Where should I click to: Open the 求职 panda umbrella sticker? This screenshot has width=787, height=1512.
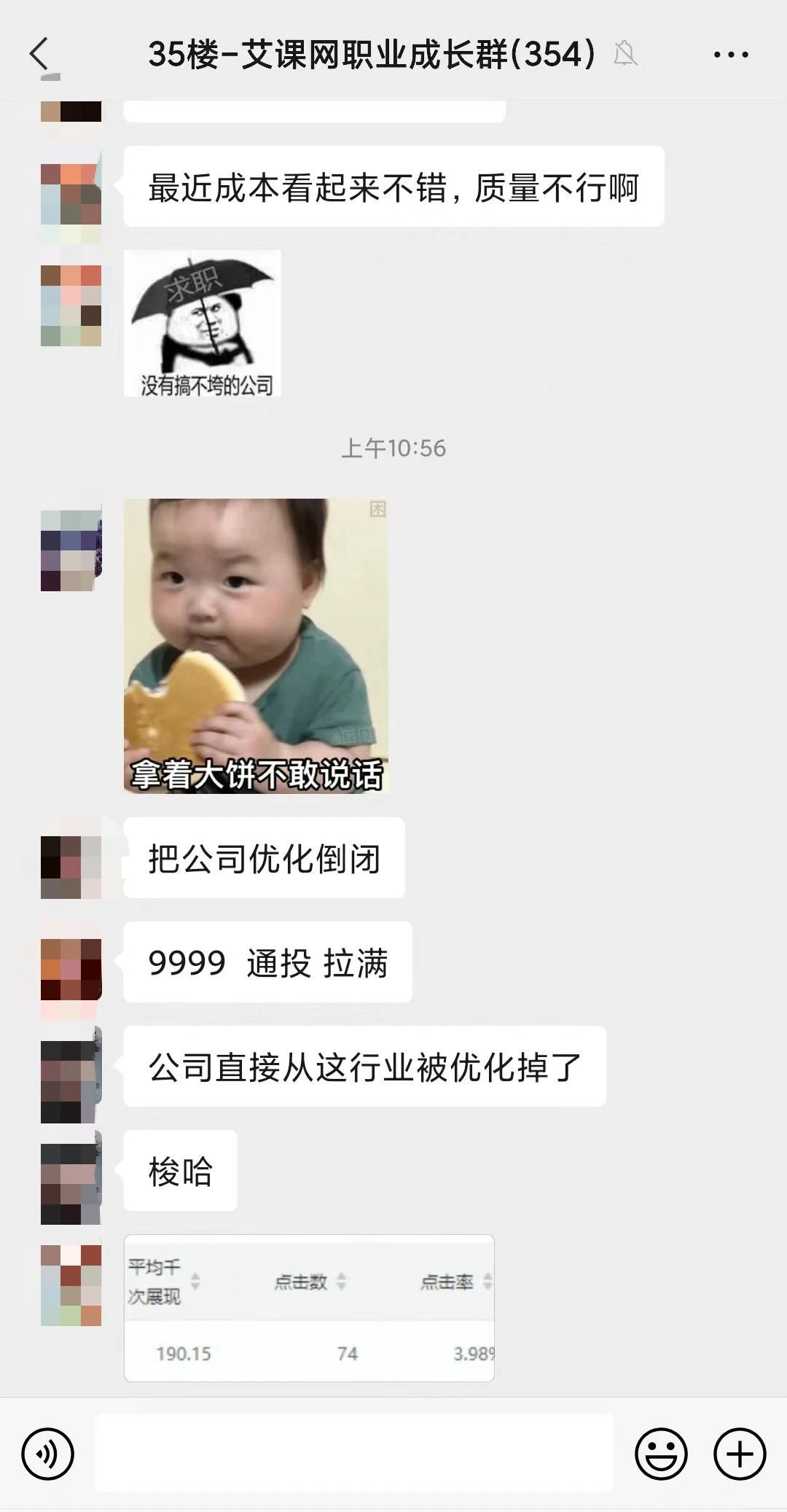pyautogui.click(x=203, y=324)
